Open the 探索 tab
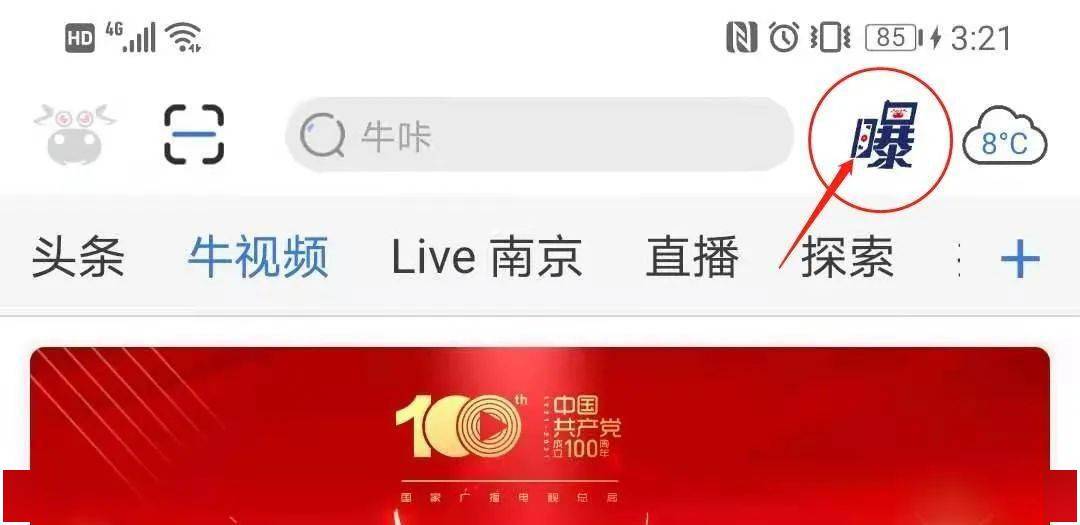Viewport: 1080px width, 525px height. click(x=846, y=258)
